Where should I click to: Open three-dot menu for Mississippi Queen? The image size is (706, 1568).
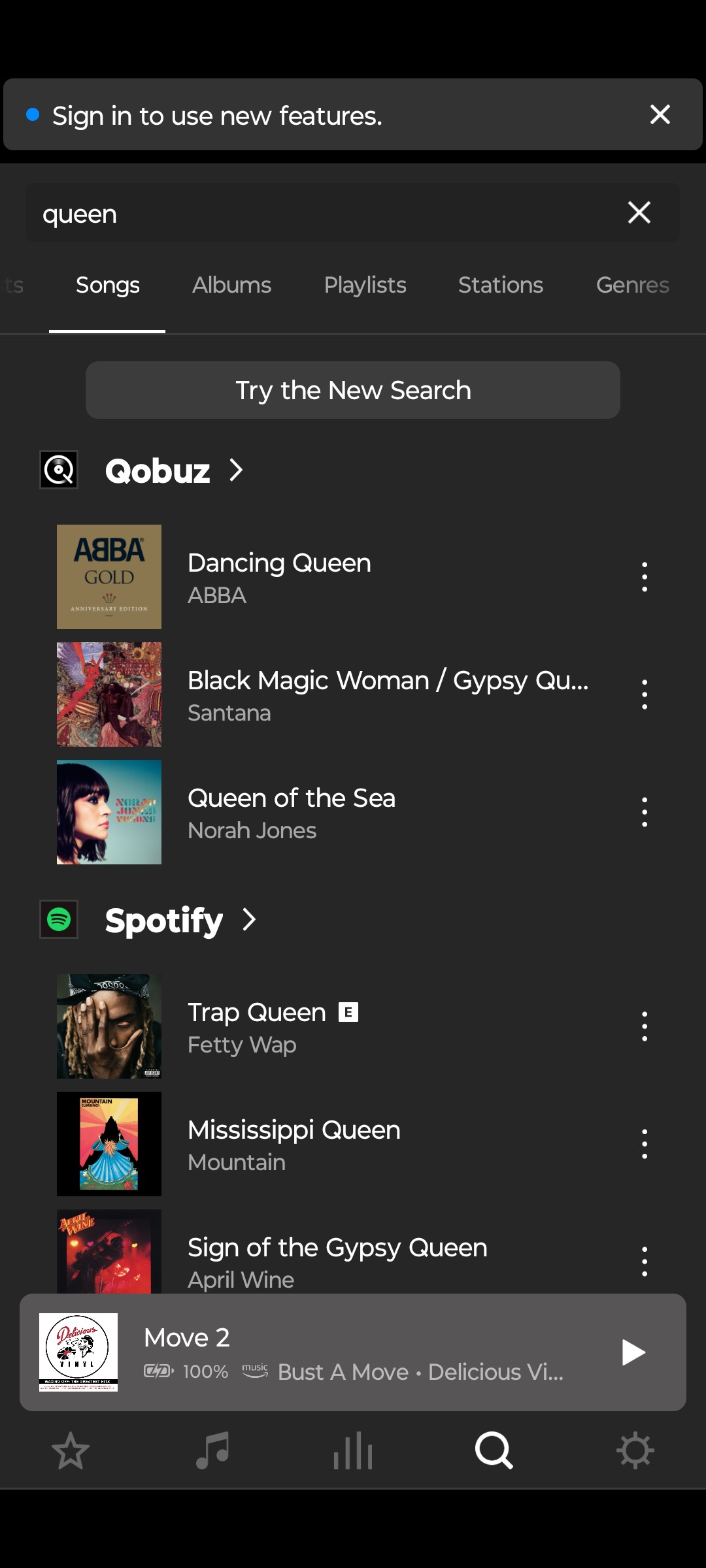coord(644,1143)
